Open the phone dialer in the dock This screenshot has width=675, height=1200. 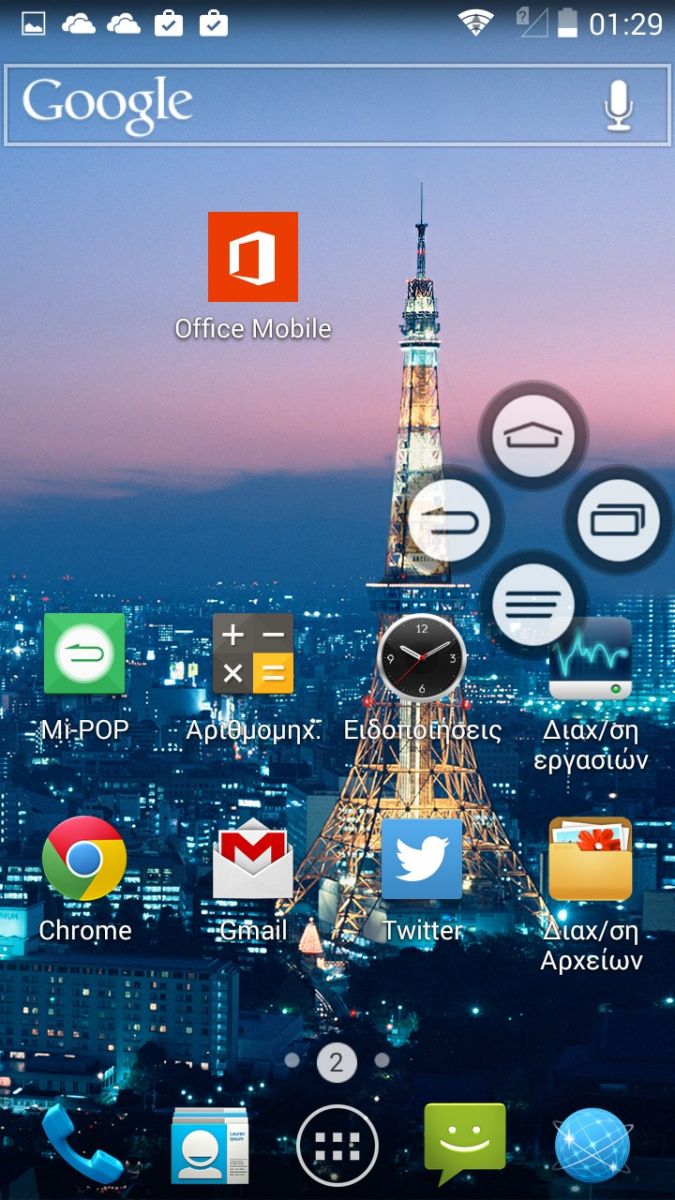(x=82, y=1143)
